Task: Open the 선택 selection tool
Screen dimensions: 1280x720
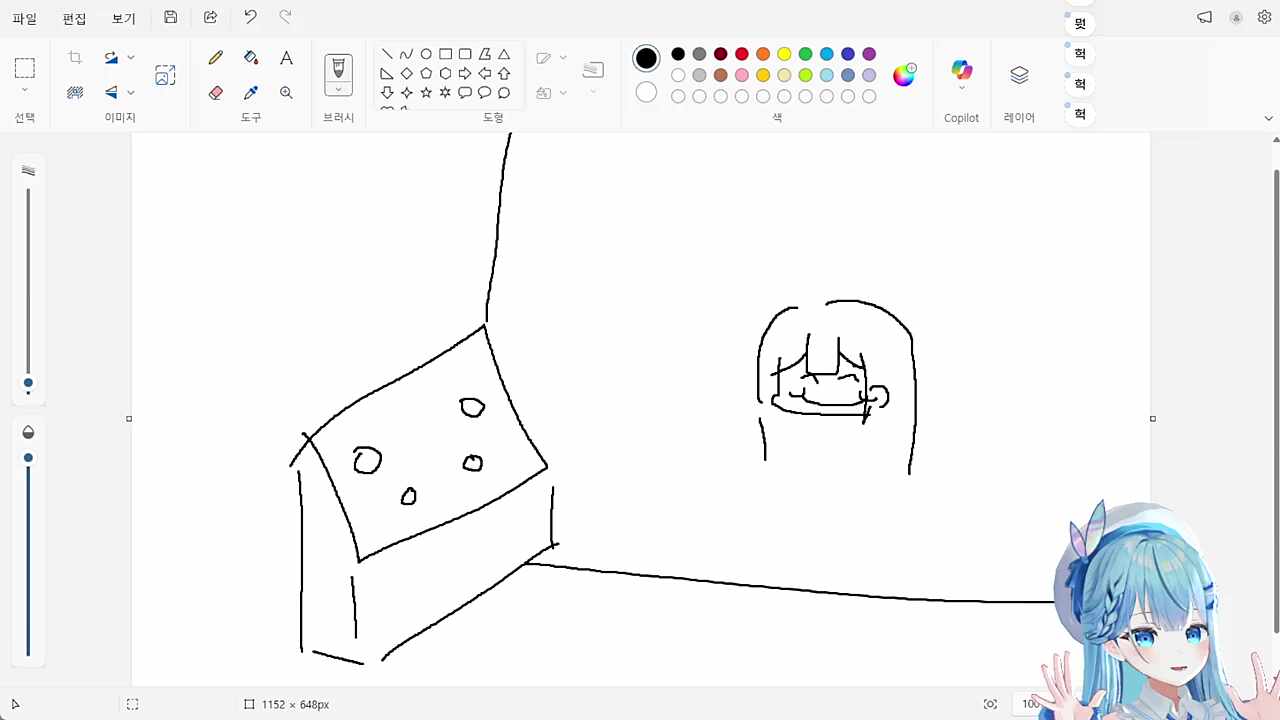Action: [25, 75]
